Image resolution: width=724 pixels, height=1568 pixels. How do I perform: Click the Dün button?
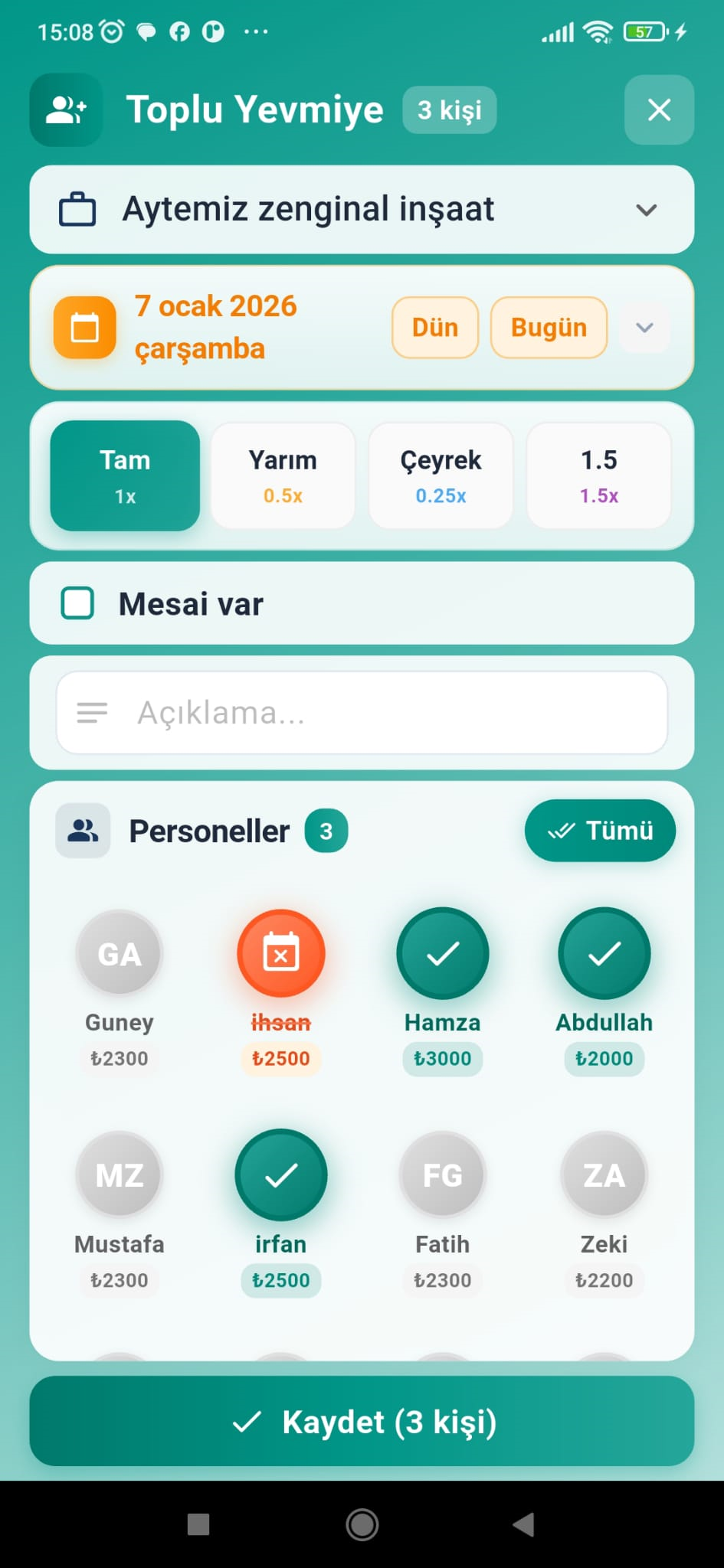point(434,327)
